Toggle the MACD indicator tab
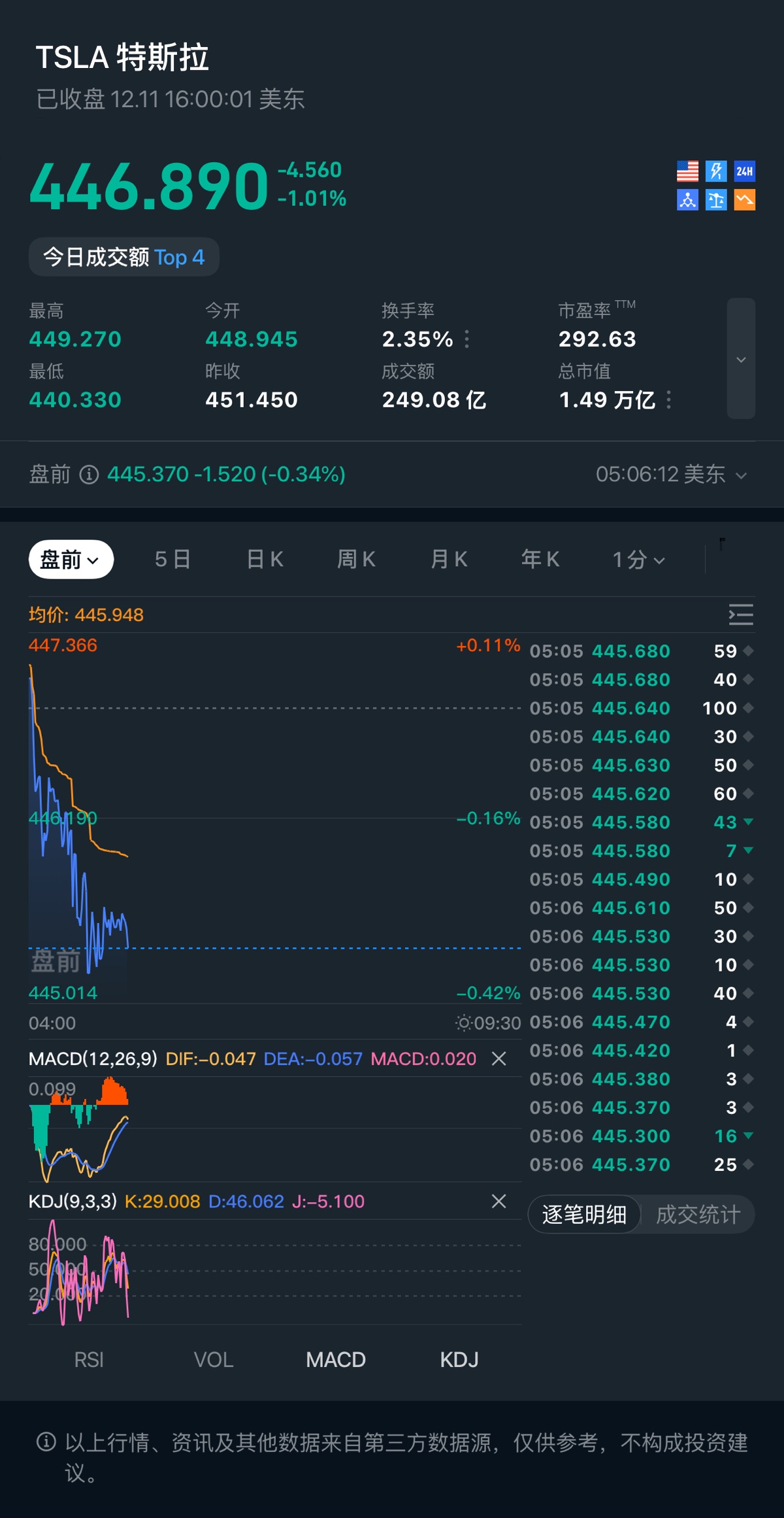 (x=336, y=1360)
